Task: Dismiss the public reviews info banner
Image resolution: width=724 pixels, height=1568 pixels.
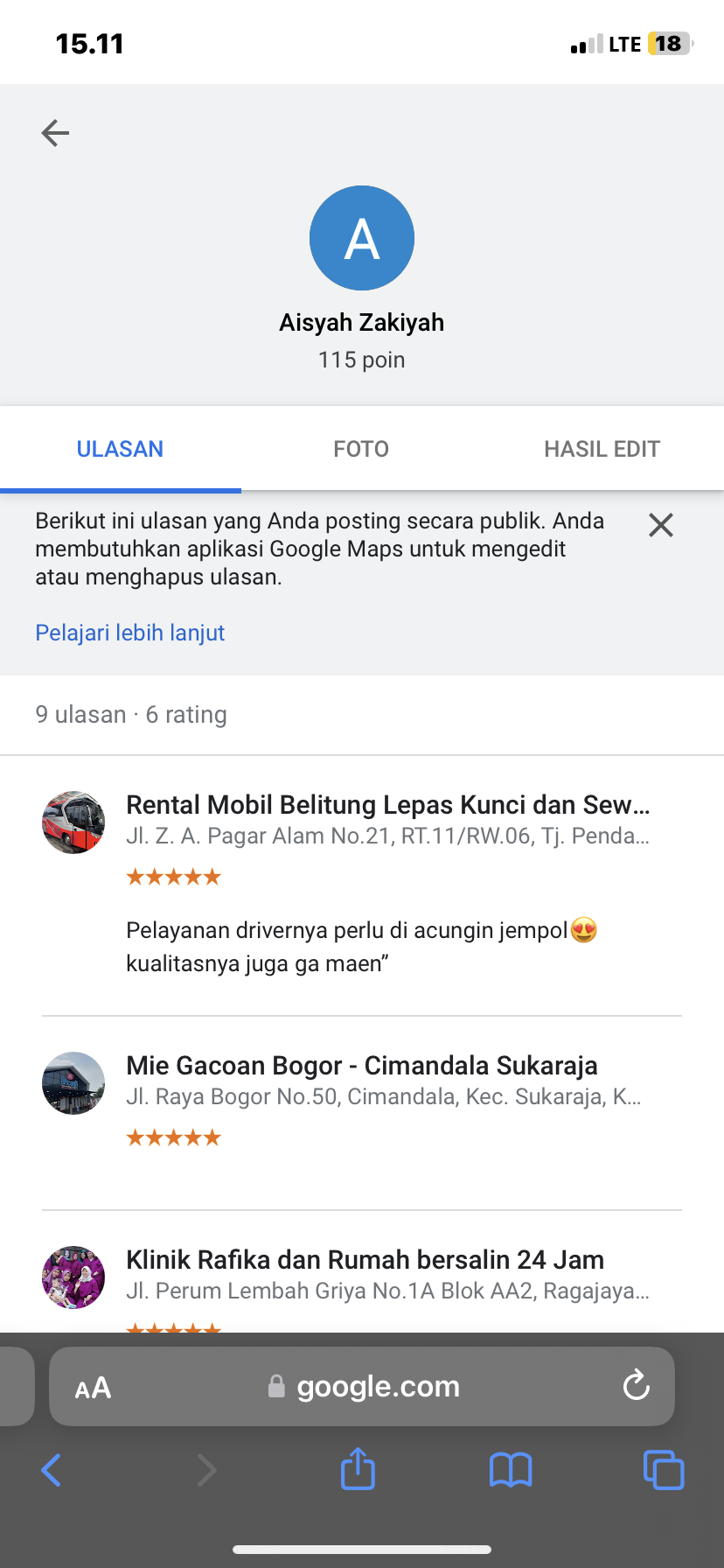Action: click(x=661, y=525)
